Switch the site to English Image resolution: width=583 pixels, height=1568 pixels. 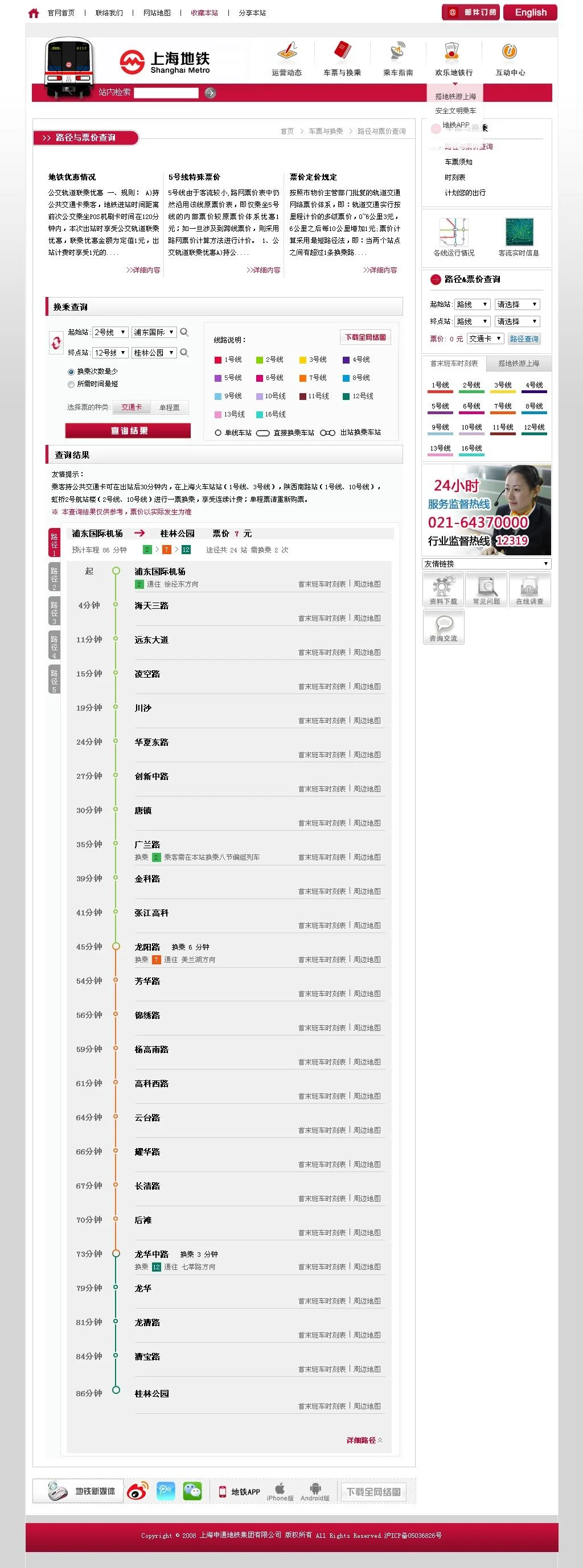click(530, 12)
